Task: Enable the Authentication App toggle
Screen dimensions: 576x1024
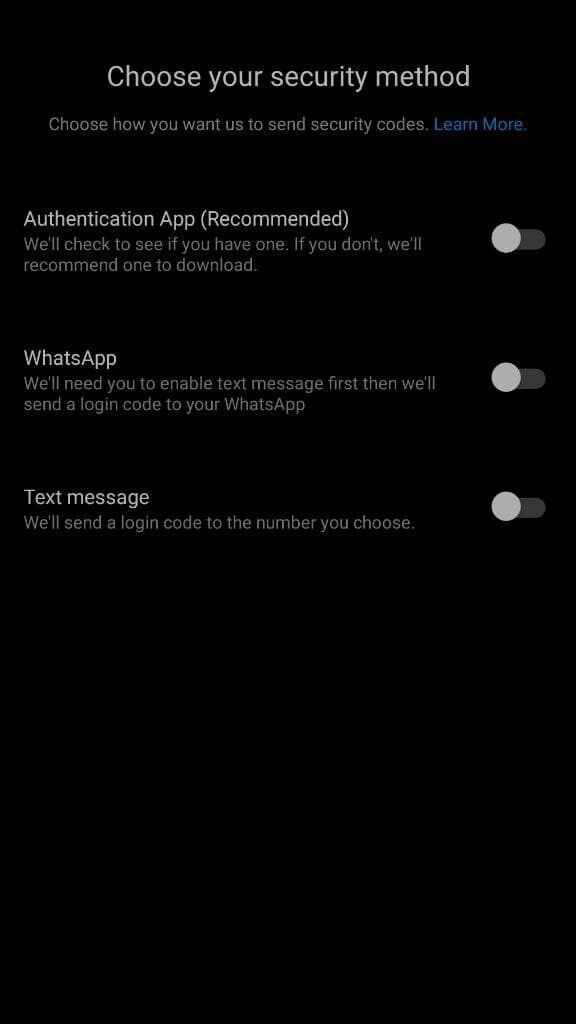Action: [x=518, y=239]
